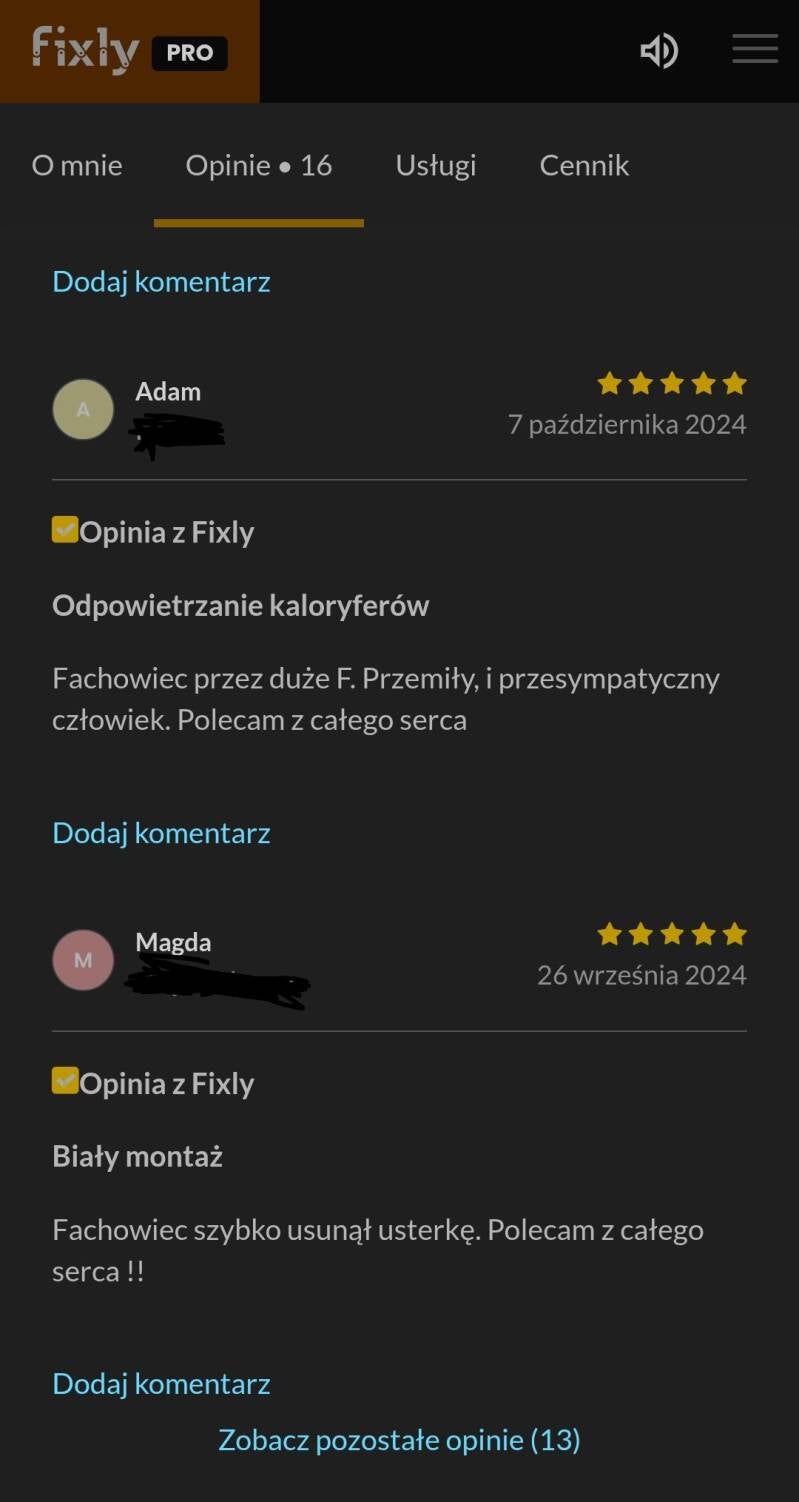Add comment under Adam's radiator review
The height and width of the screenshot is (1502, 799).
click(161, 832)
